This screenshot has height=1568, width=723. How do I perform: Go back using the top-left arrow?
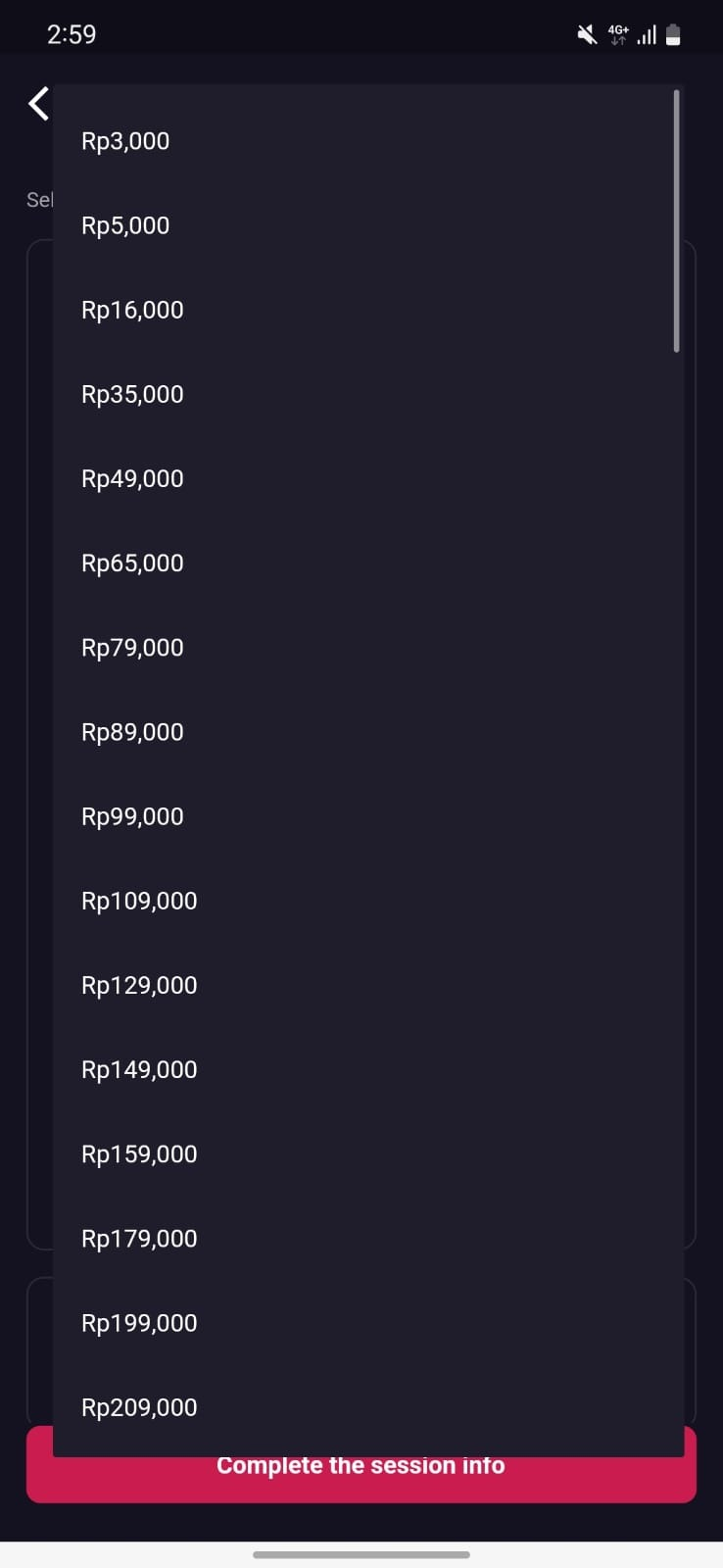[38, 103]
